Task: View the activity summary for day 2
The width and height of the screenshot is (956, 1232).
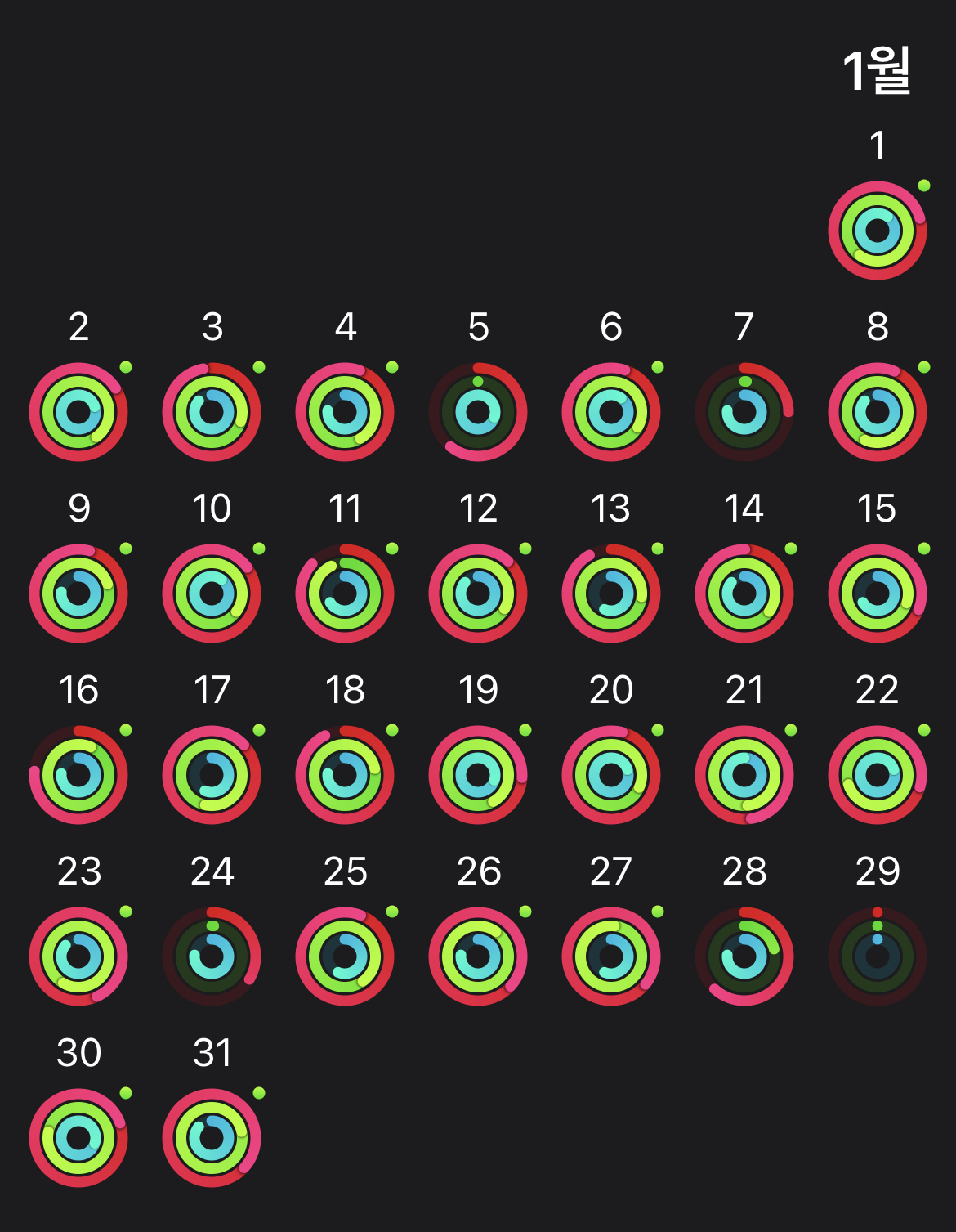Action: 78,412
